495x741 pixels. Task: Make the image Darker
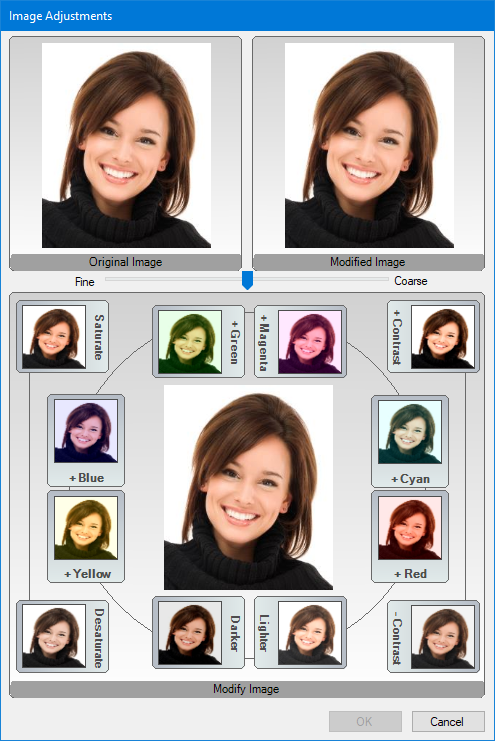pos(199,632)
